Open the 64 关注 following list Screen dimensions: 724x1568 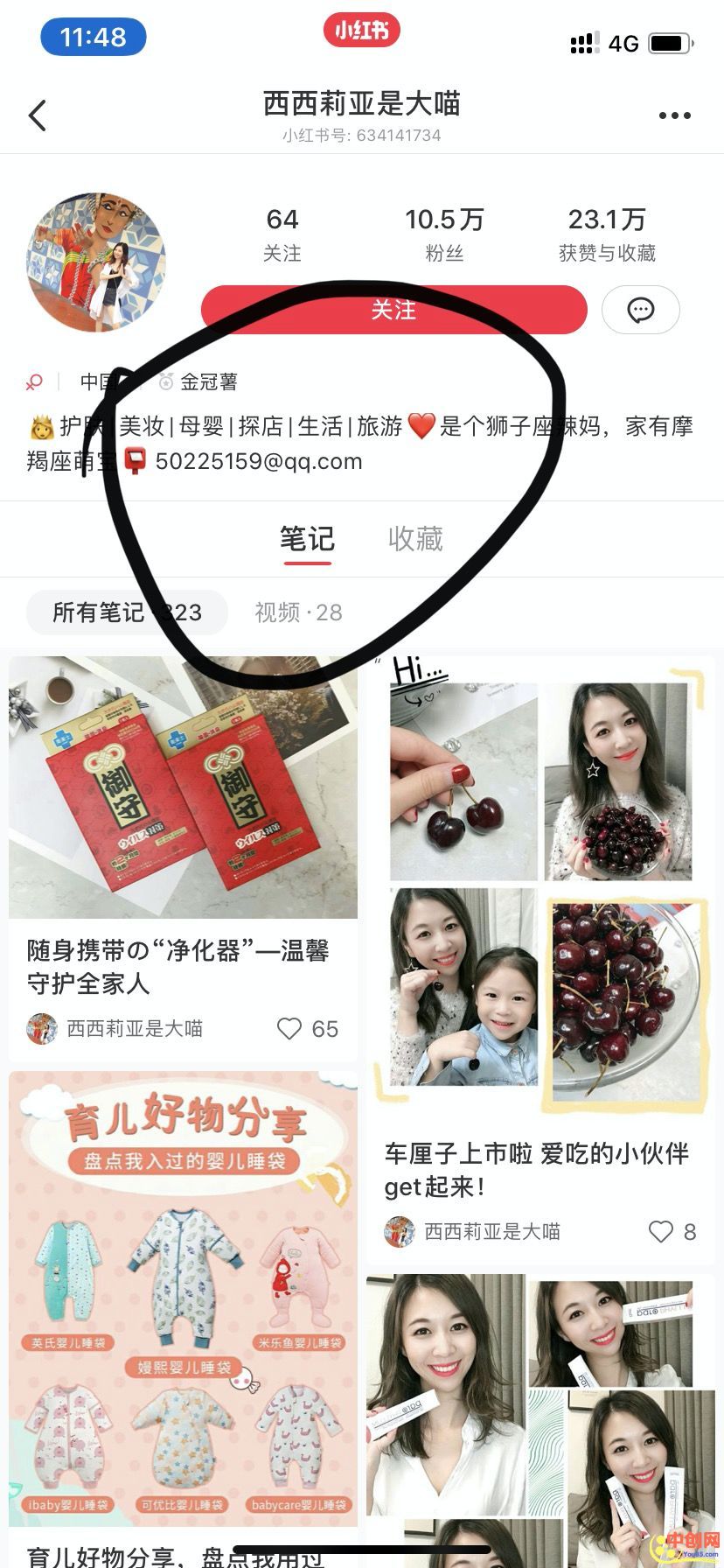pyautogui.click(x=282, y=234)
